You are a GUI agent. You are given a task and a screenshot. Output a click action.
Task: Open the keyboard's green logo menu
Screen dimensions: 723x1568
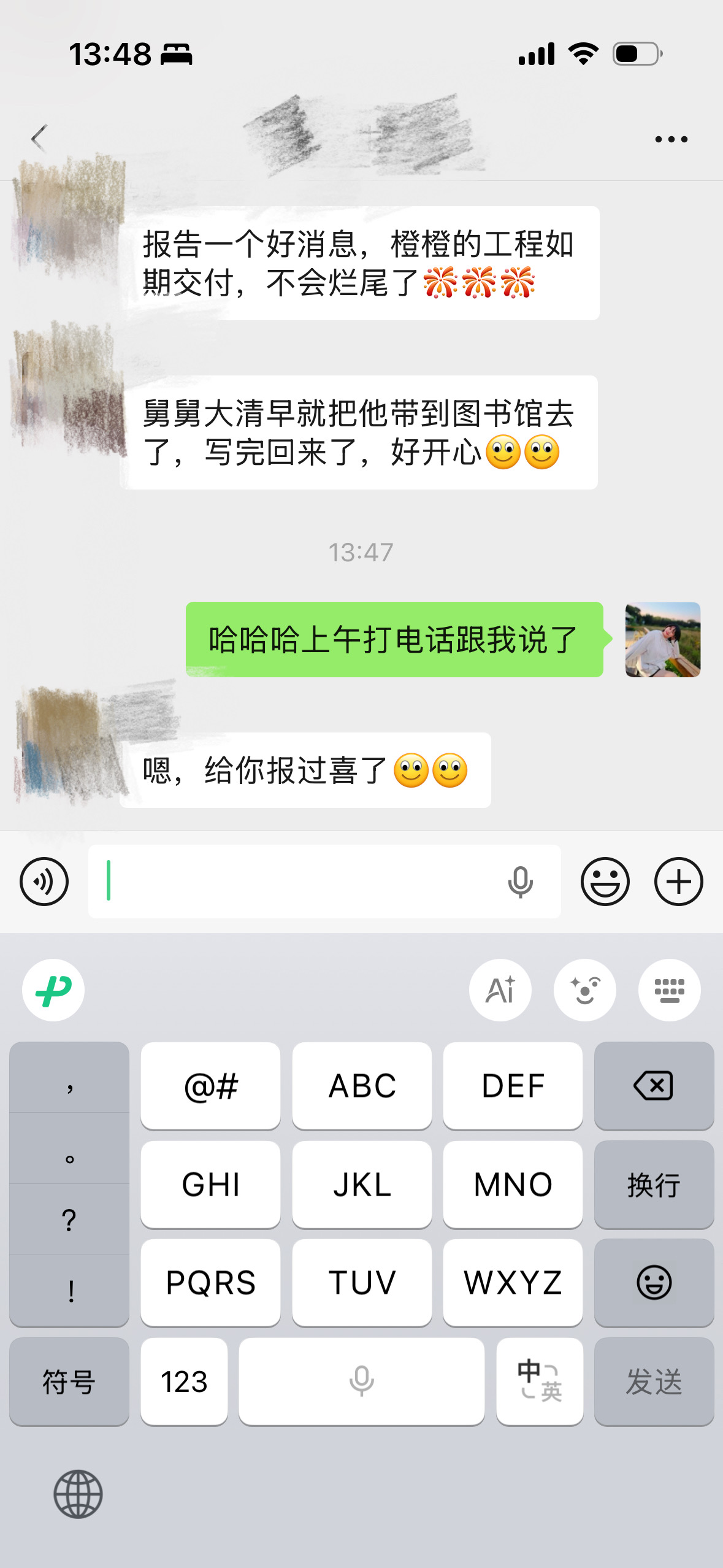(53, 990)
